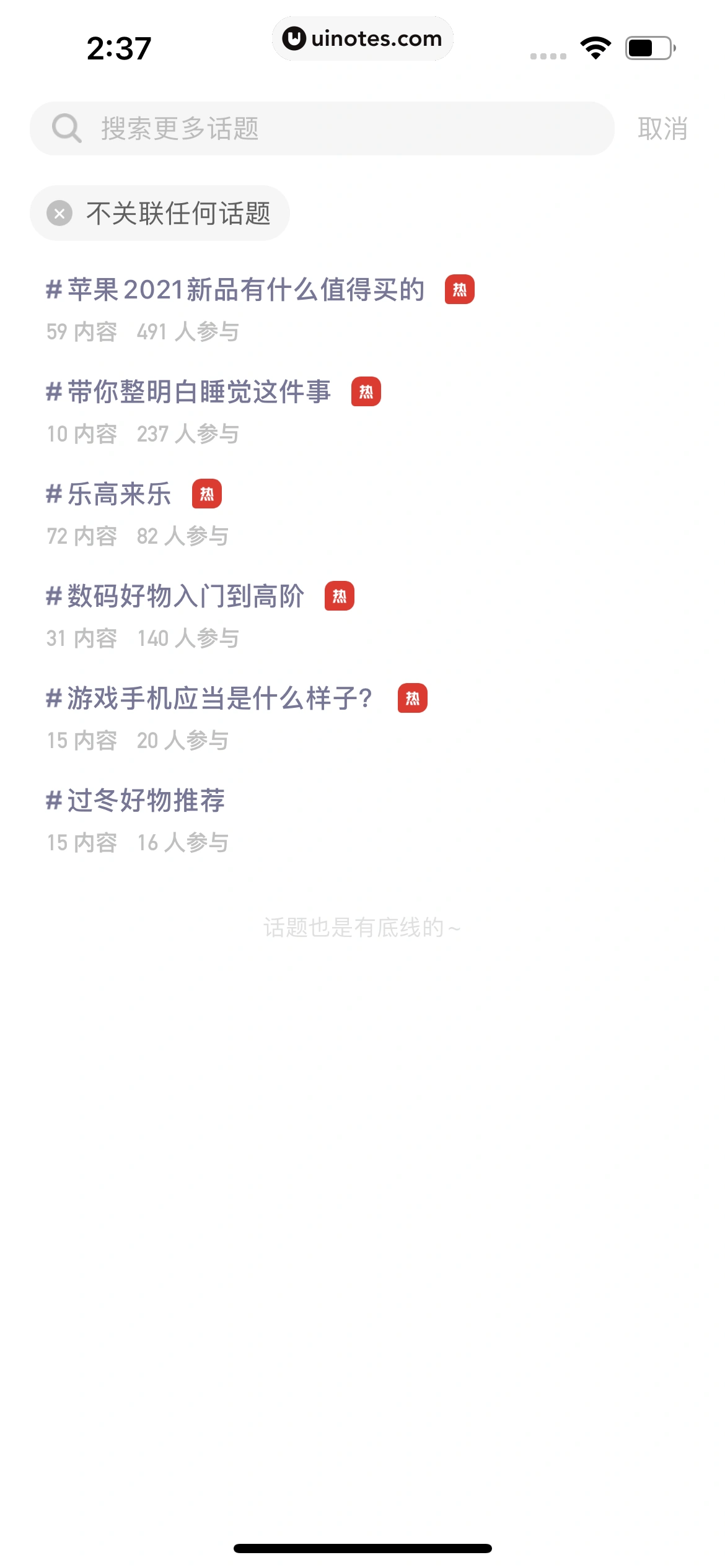The height and width of the screenshot is (1568, 725).
Task: Tap the 搜索更多话题 search field
Action: (310, 128)
